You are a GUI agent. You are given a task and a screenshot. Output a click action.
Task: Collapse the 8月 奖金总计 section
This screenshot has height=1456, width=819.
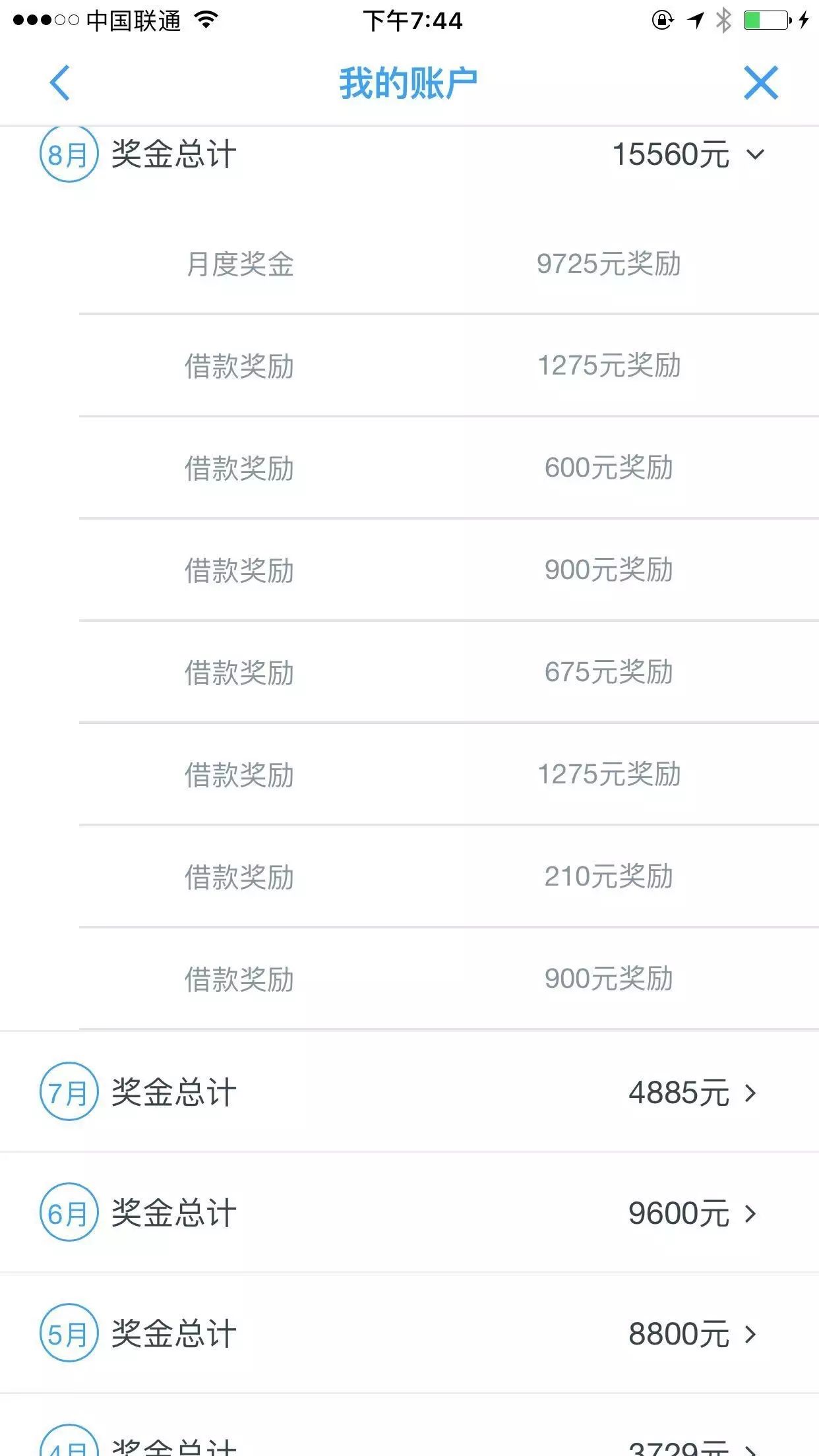[755, 155]
